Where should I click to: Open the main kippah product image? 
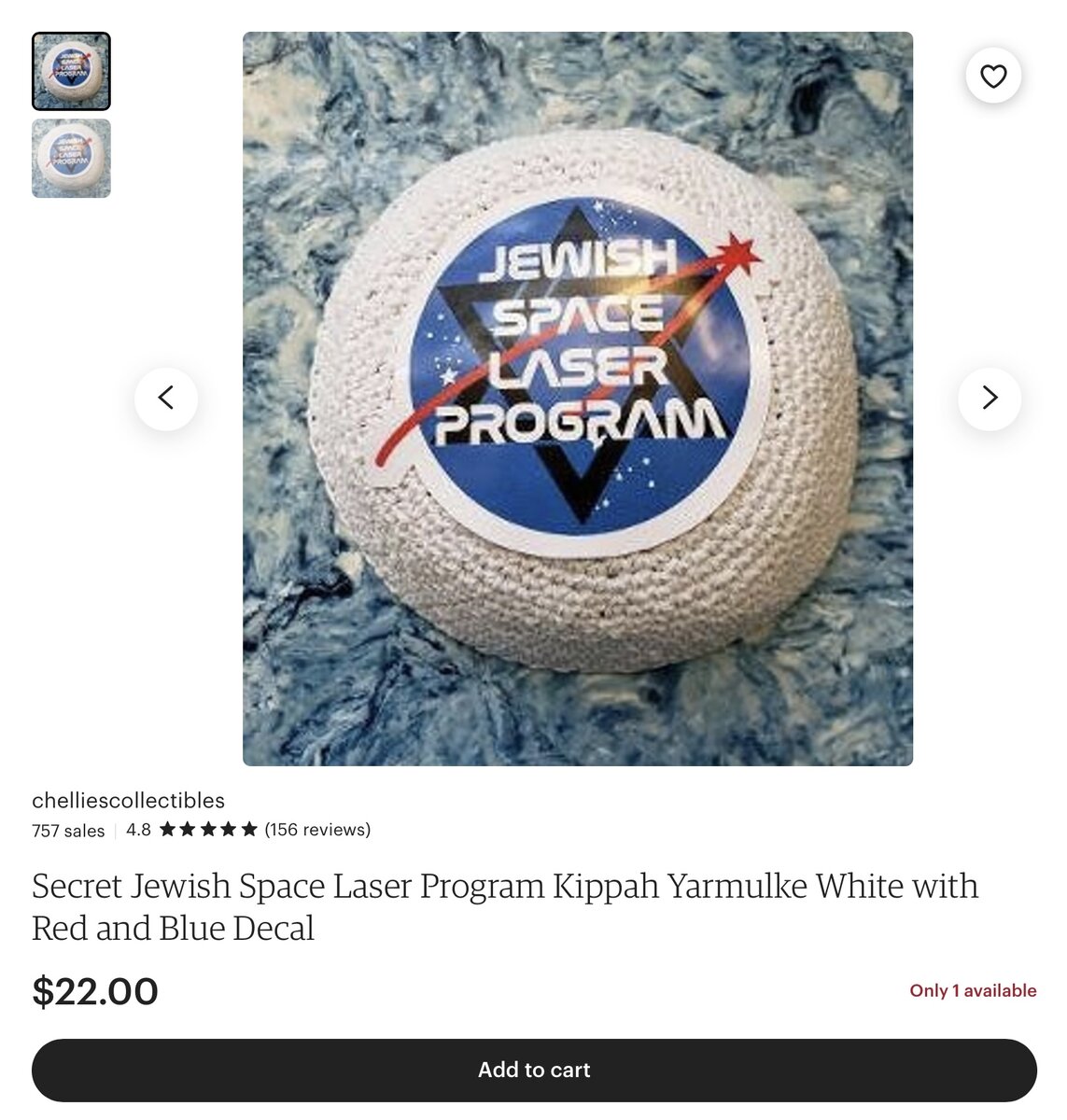coord(577,399)
